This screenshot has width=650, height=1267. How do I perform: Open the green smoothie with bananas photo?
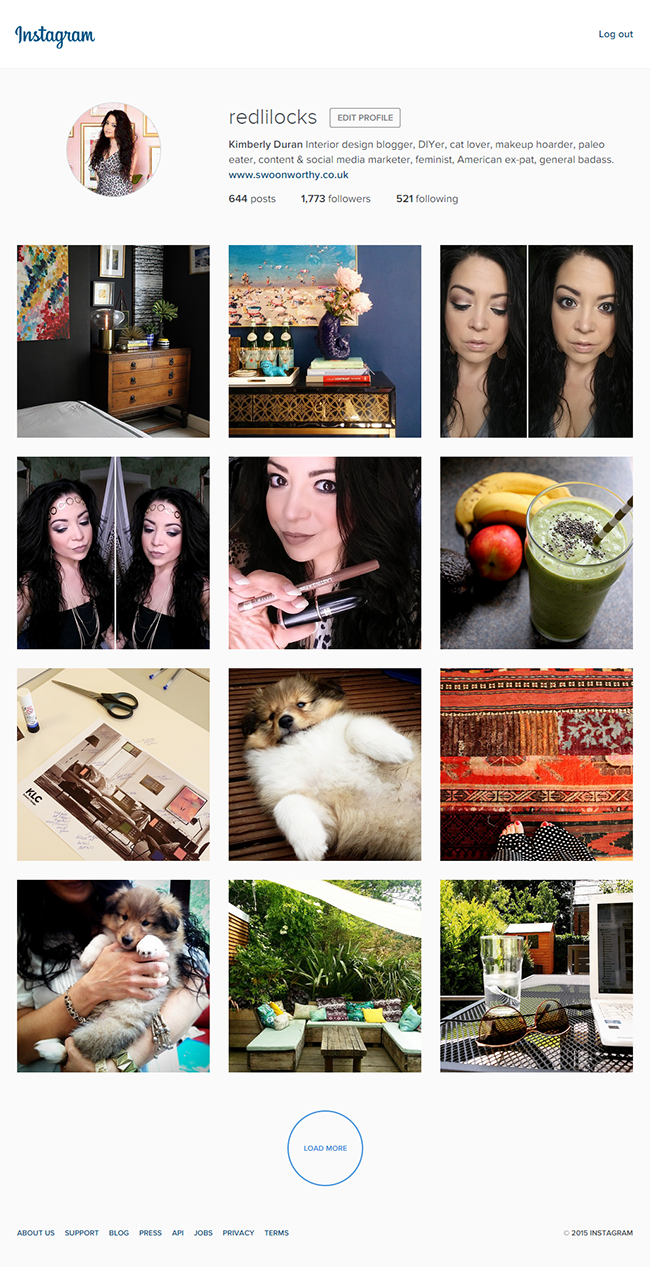point(536,553)
